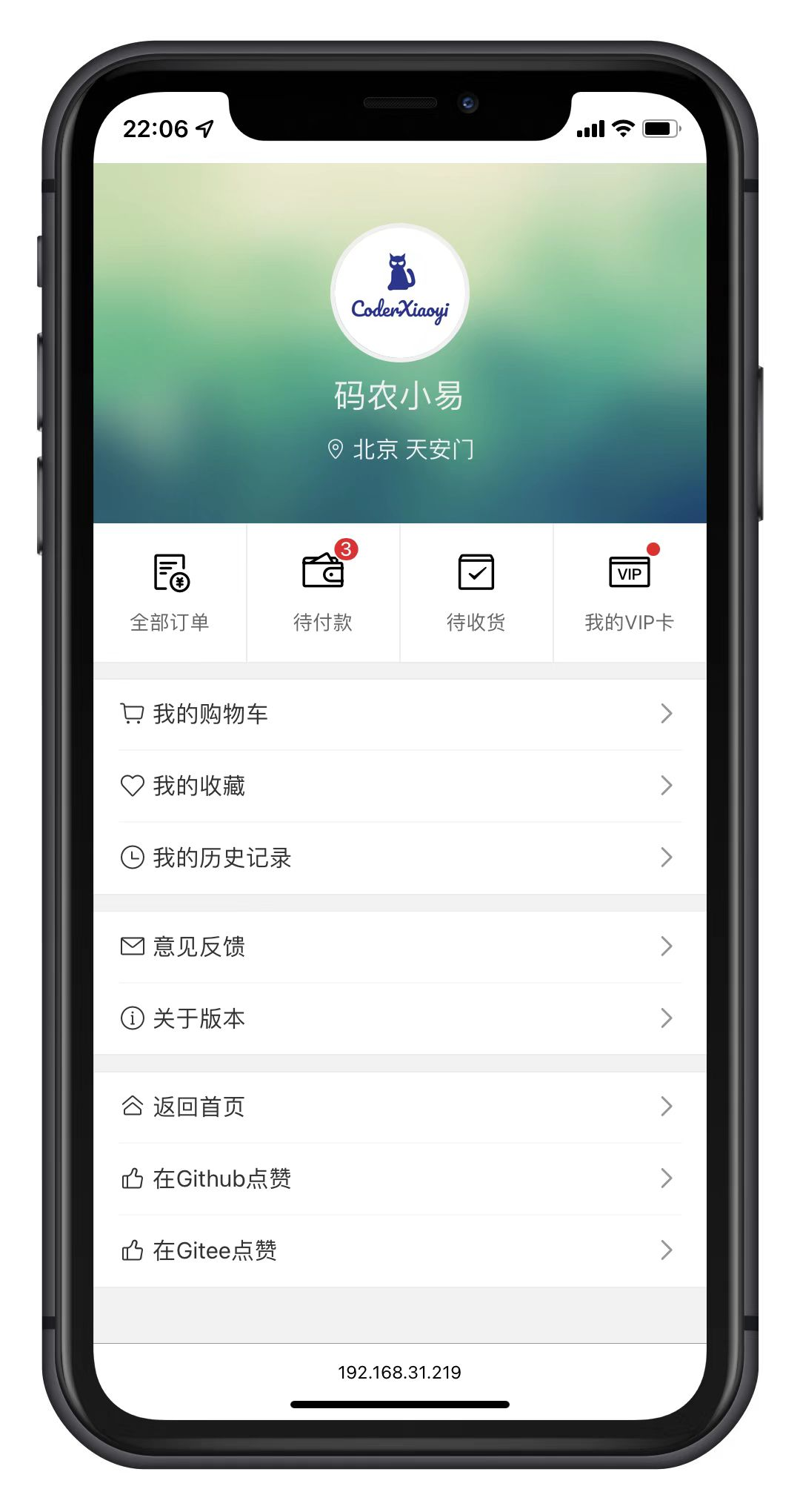
Task: Open 我的购物车 row
Action: pos(400,714)
